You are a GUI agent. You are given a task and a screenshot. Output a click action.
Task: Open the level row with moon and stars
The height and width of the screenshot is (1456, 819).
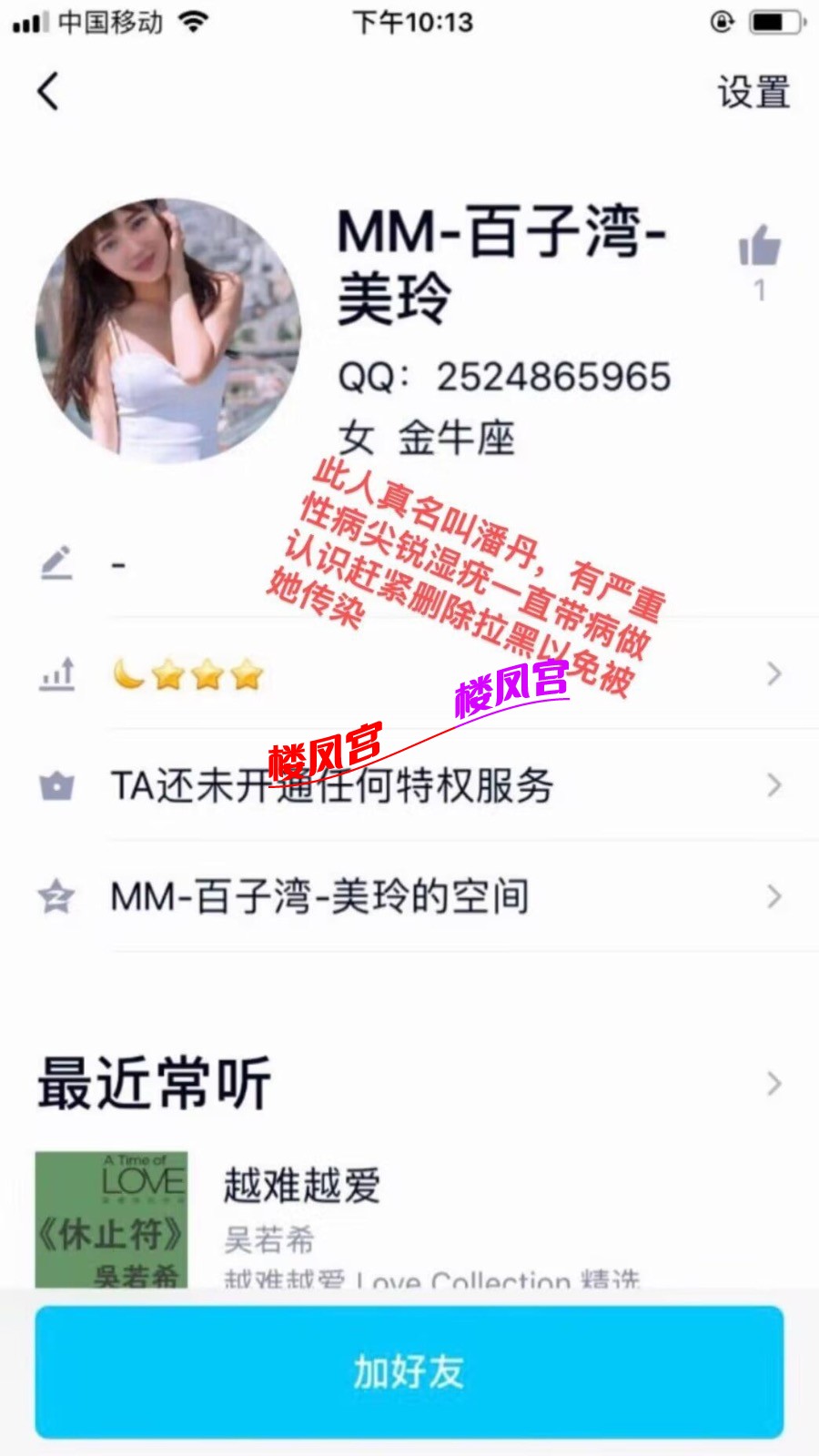(437, 674)
